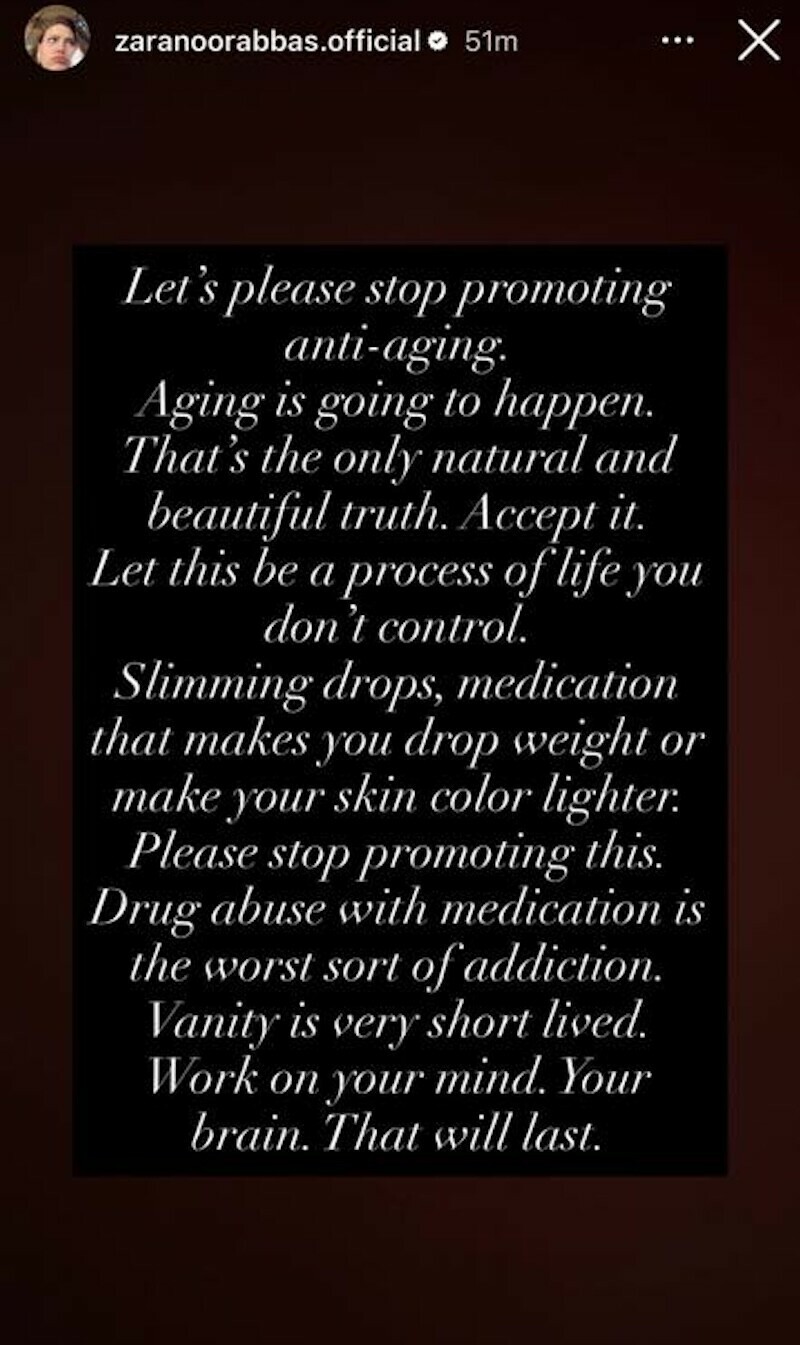Viewport: 800px width, 1345px height.
Task: Close the story viewer
Action: [757, 41]
